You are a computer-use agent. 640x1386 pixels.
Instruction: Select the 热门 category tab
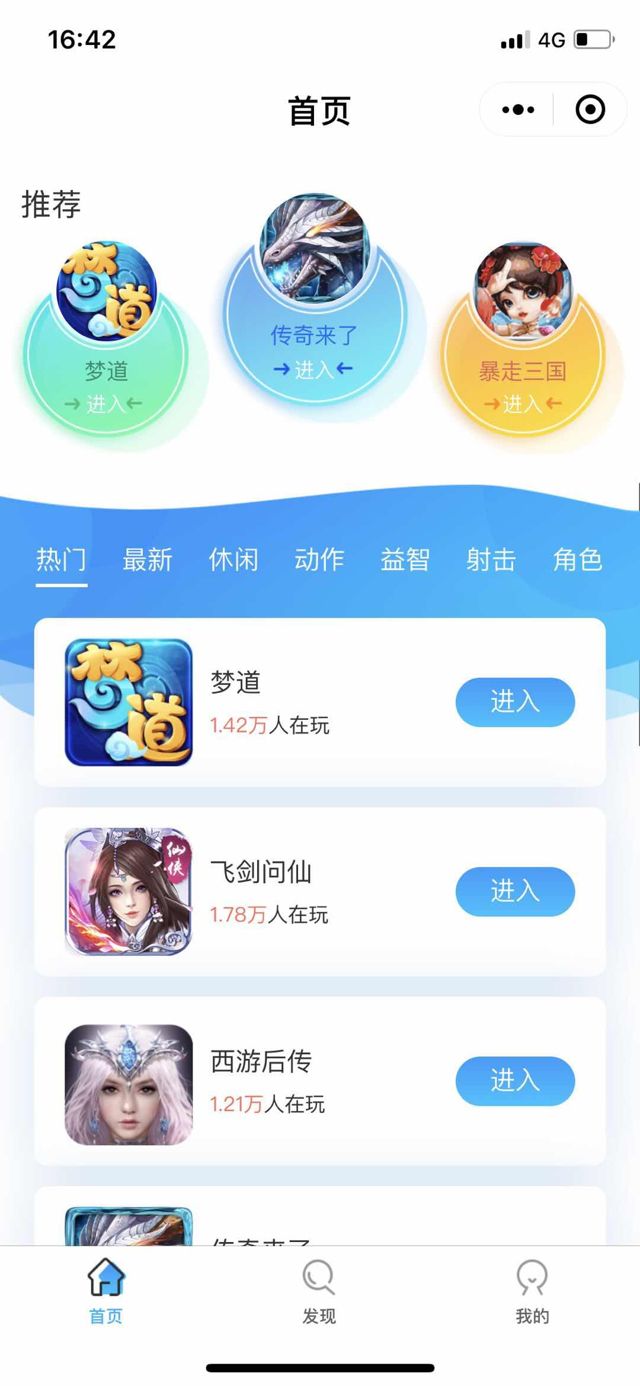(x=61, y=559)
